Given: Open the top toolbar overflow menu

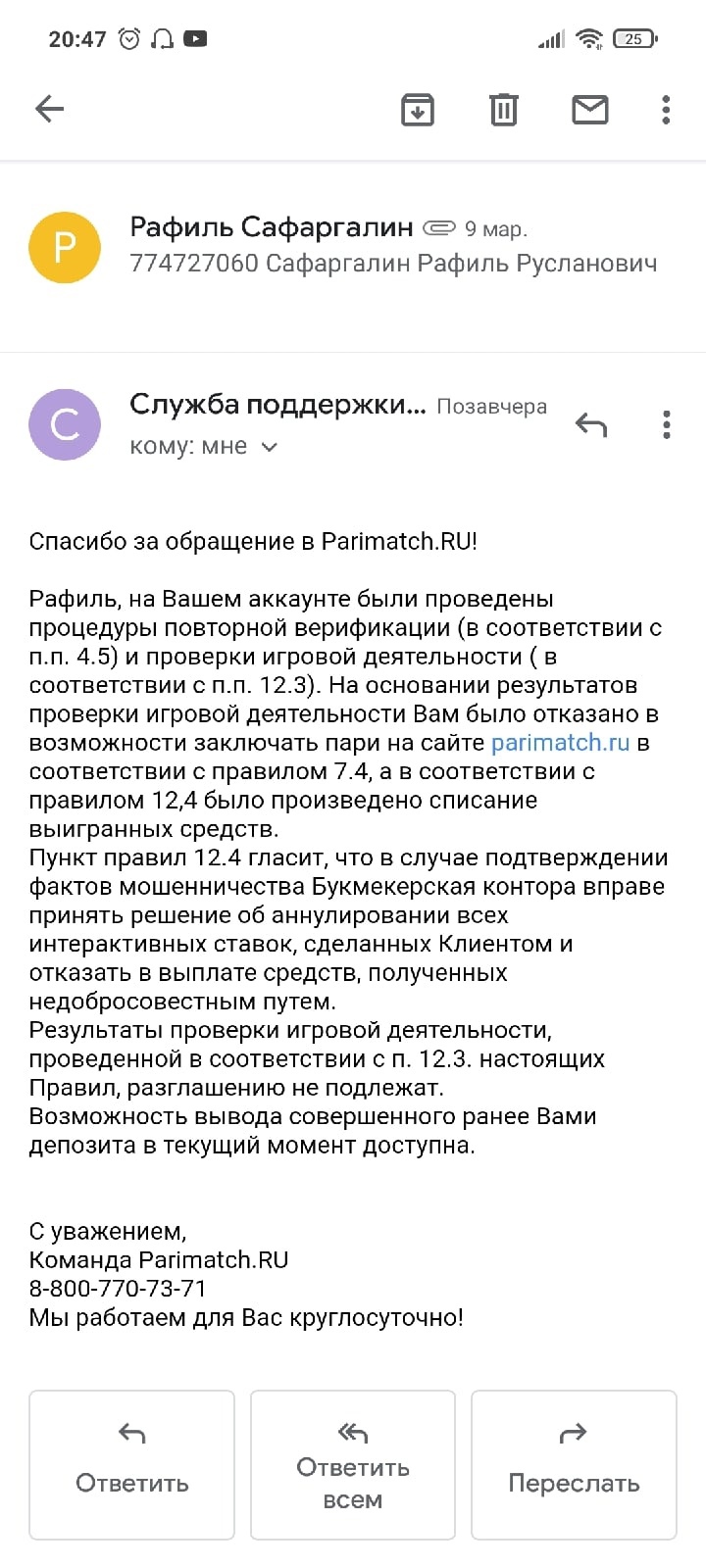Looking at the screenshot, I should pos(666,109).
